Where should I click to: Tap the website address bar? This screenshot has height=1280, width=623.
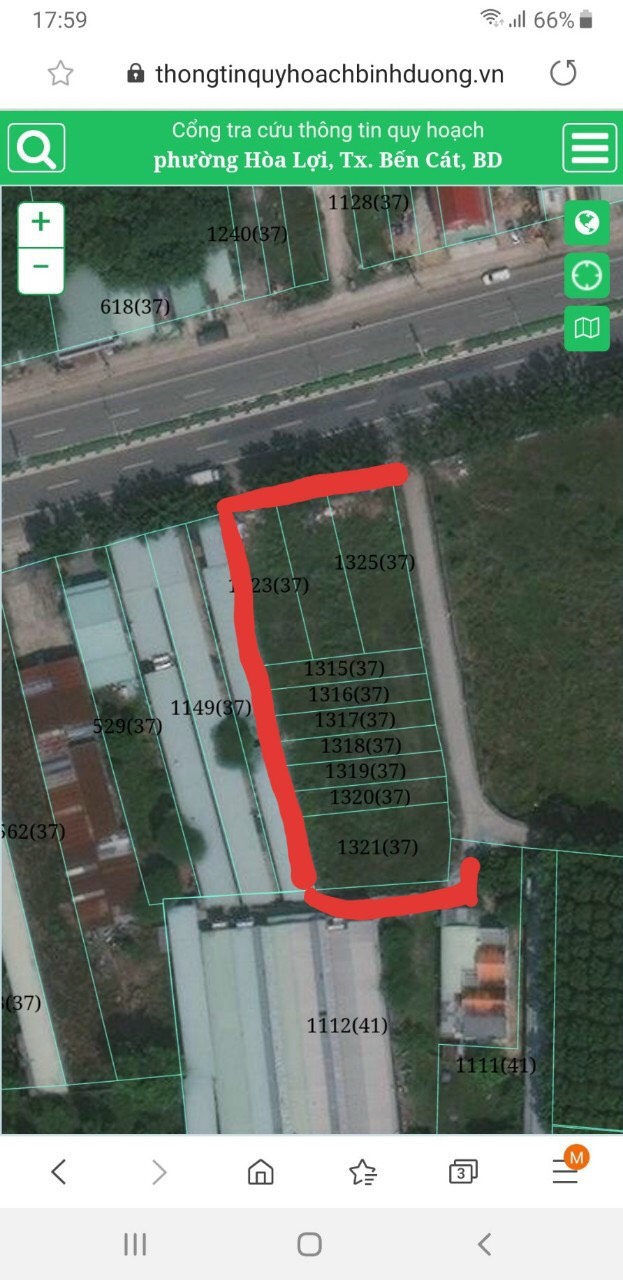pos(315,74)
